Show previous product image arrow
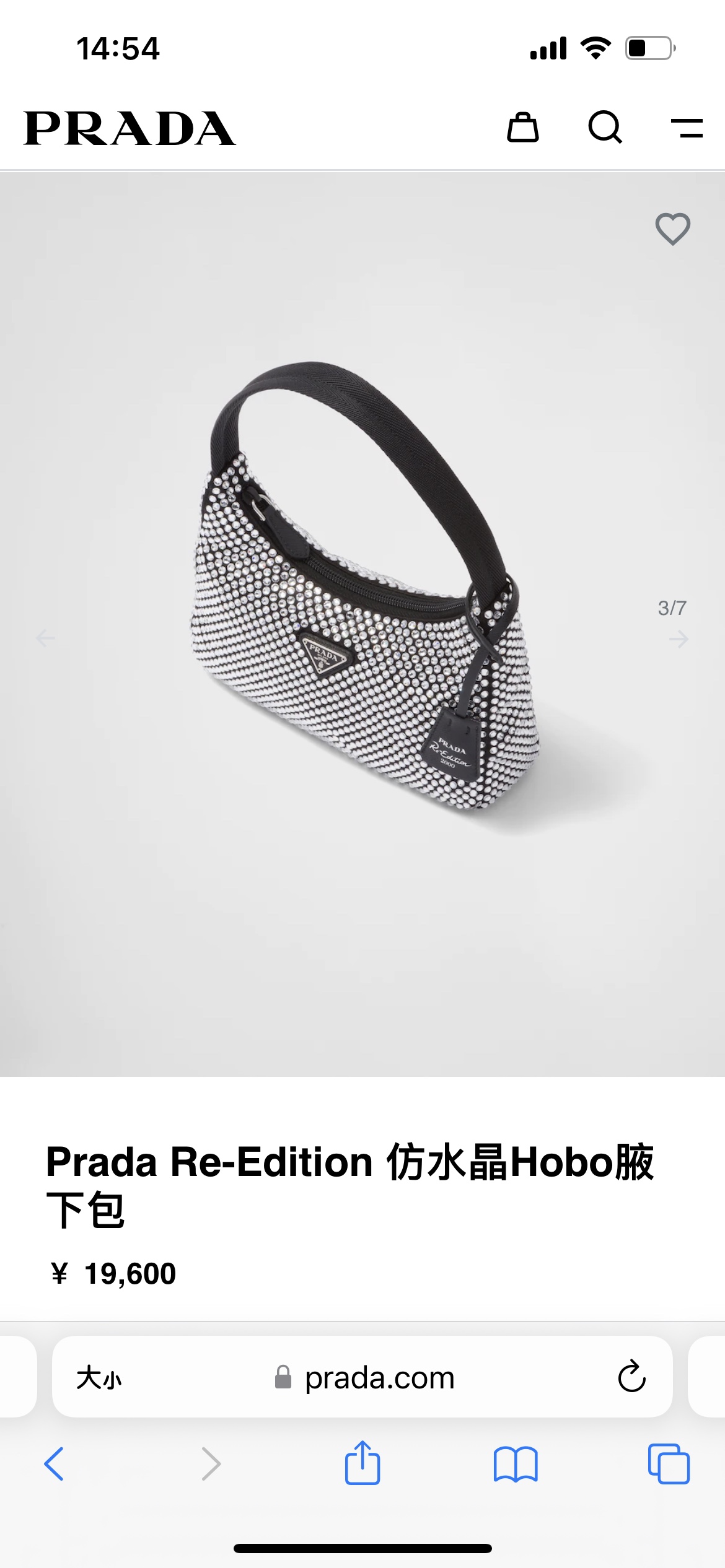Viewport: 725px width, 1568px height. coord(45,638)
